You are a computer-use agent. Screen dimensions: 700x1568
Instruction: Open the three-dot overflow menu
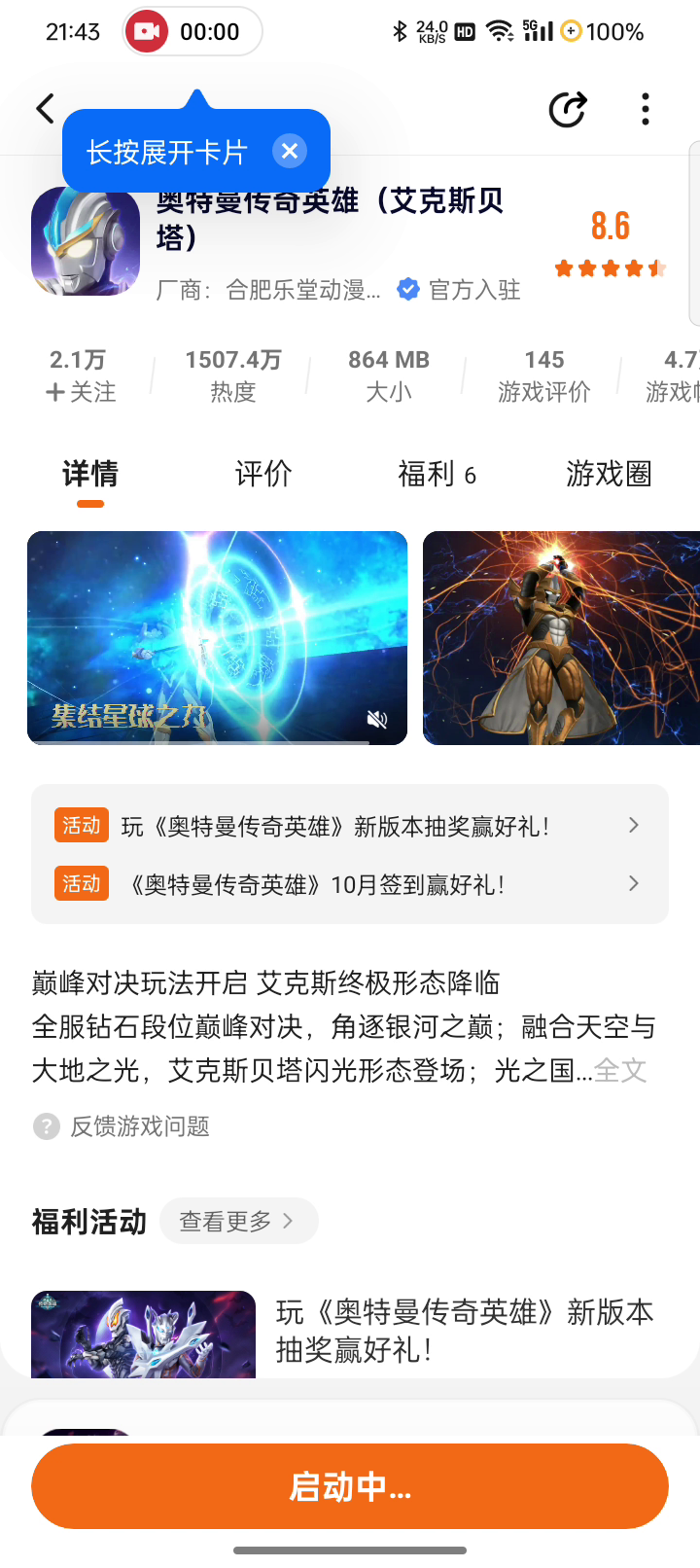coord(646,109)
